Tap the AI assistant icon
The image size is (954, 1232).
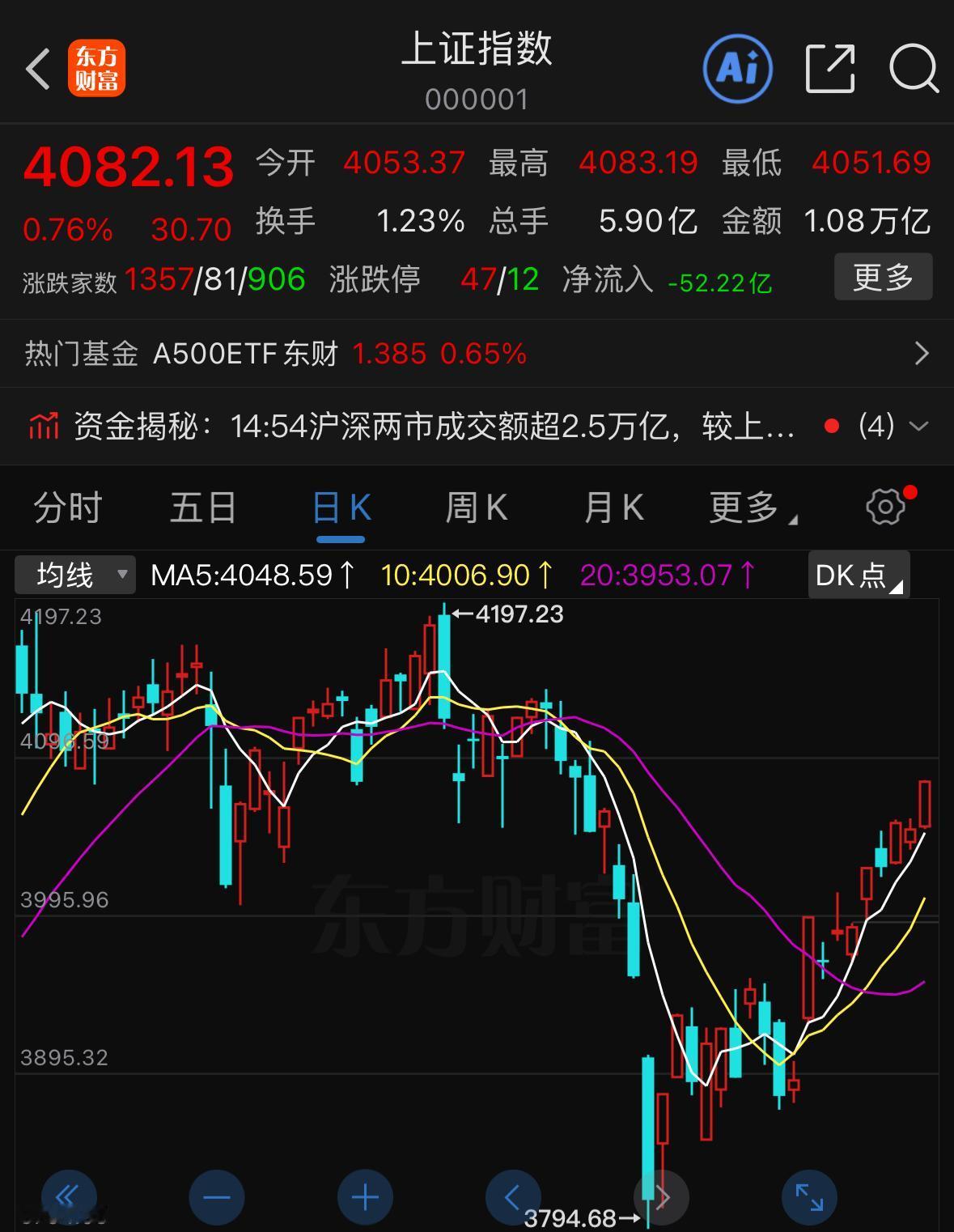(x=737, y=68)
